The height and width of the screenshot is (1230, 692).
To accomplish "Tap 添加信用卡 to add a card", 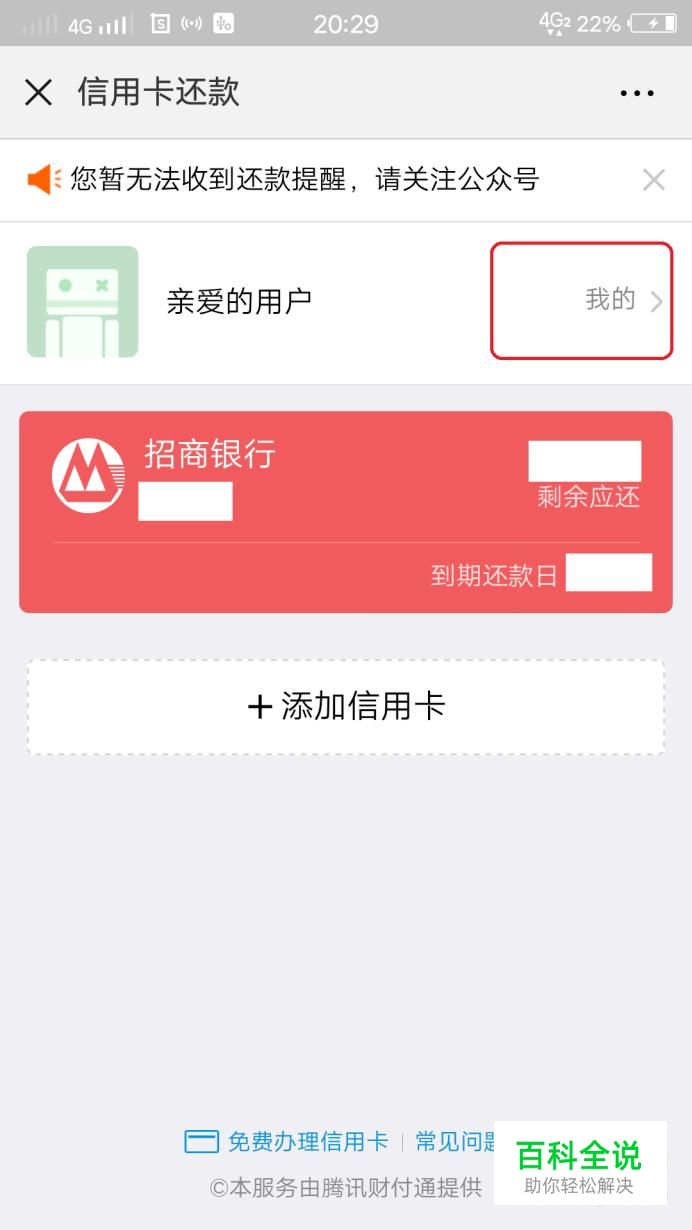I will (x=346, y=707).
